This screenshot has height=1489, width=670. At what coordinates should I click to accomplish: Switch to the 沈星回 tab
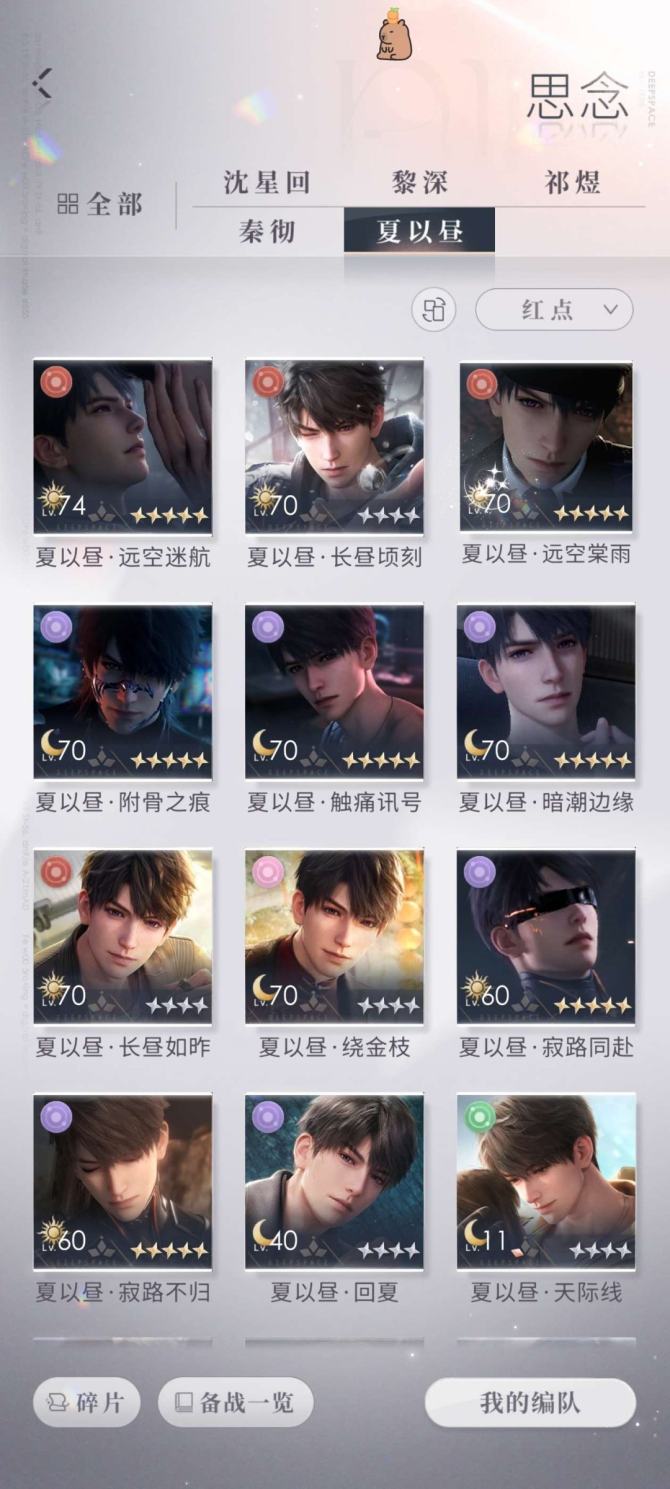tap(267, 182)
